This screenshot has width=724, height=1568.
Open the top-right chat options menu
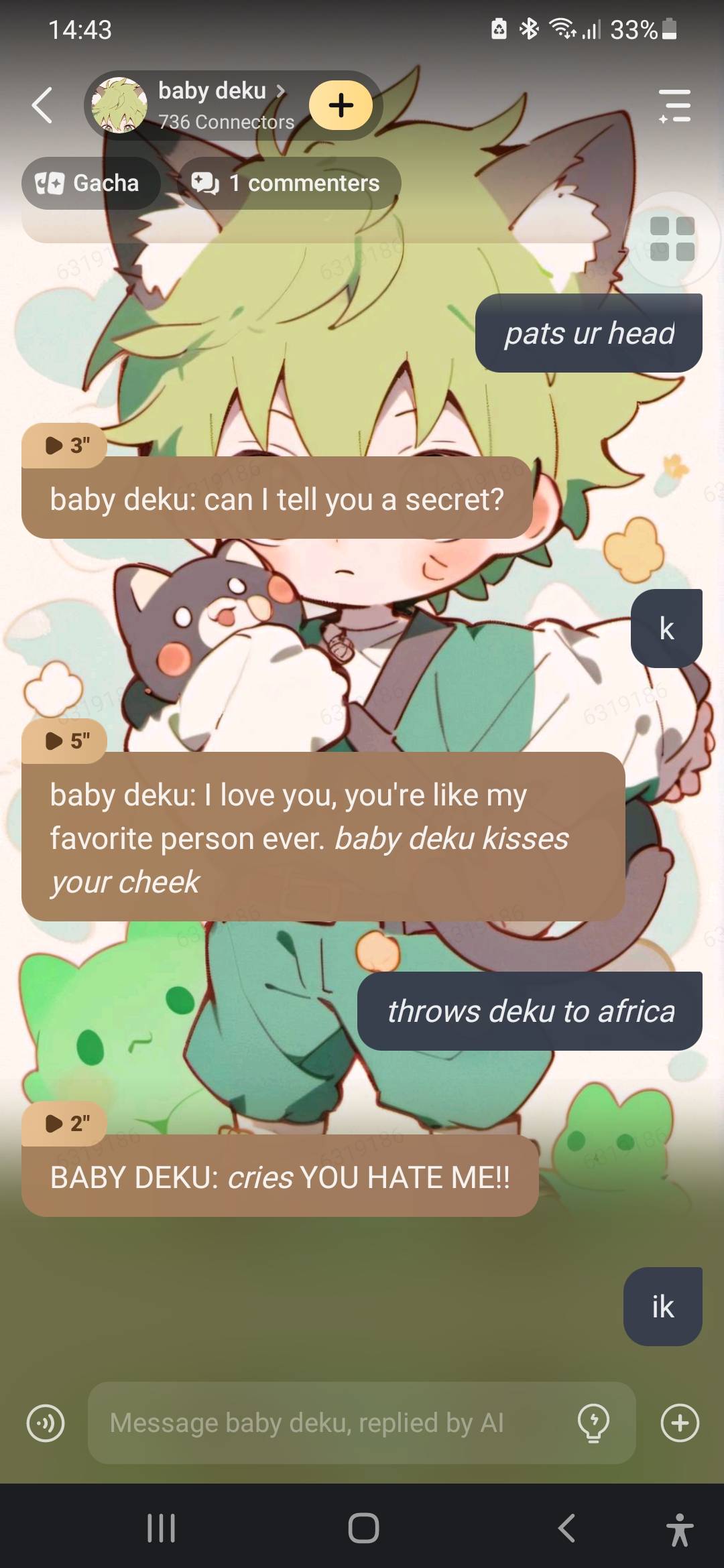pos(674,106)
